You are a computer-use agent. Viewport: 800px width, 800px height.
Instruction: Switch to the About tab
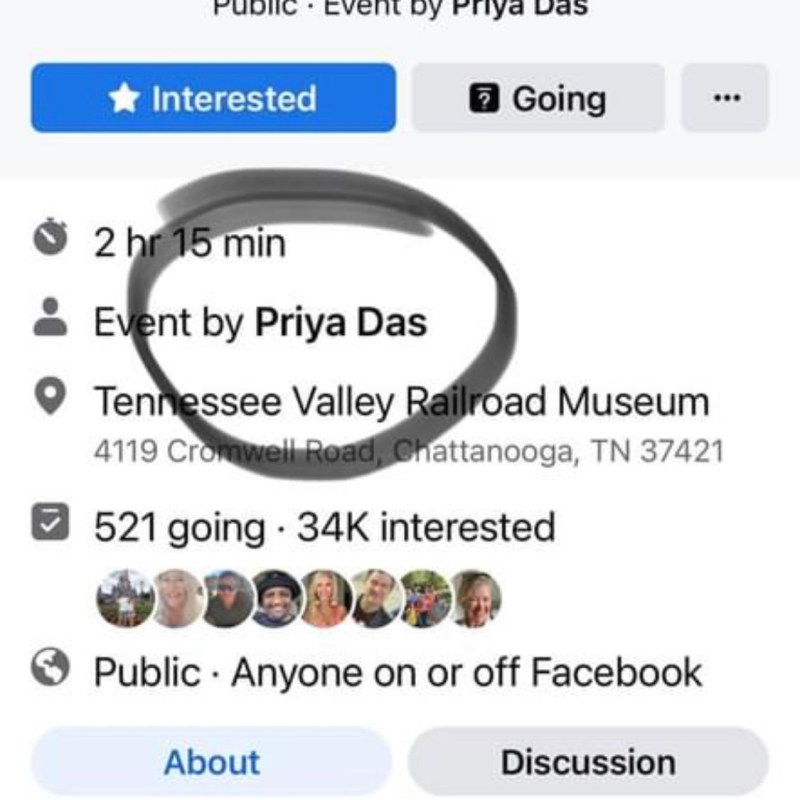click(212, 762)
